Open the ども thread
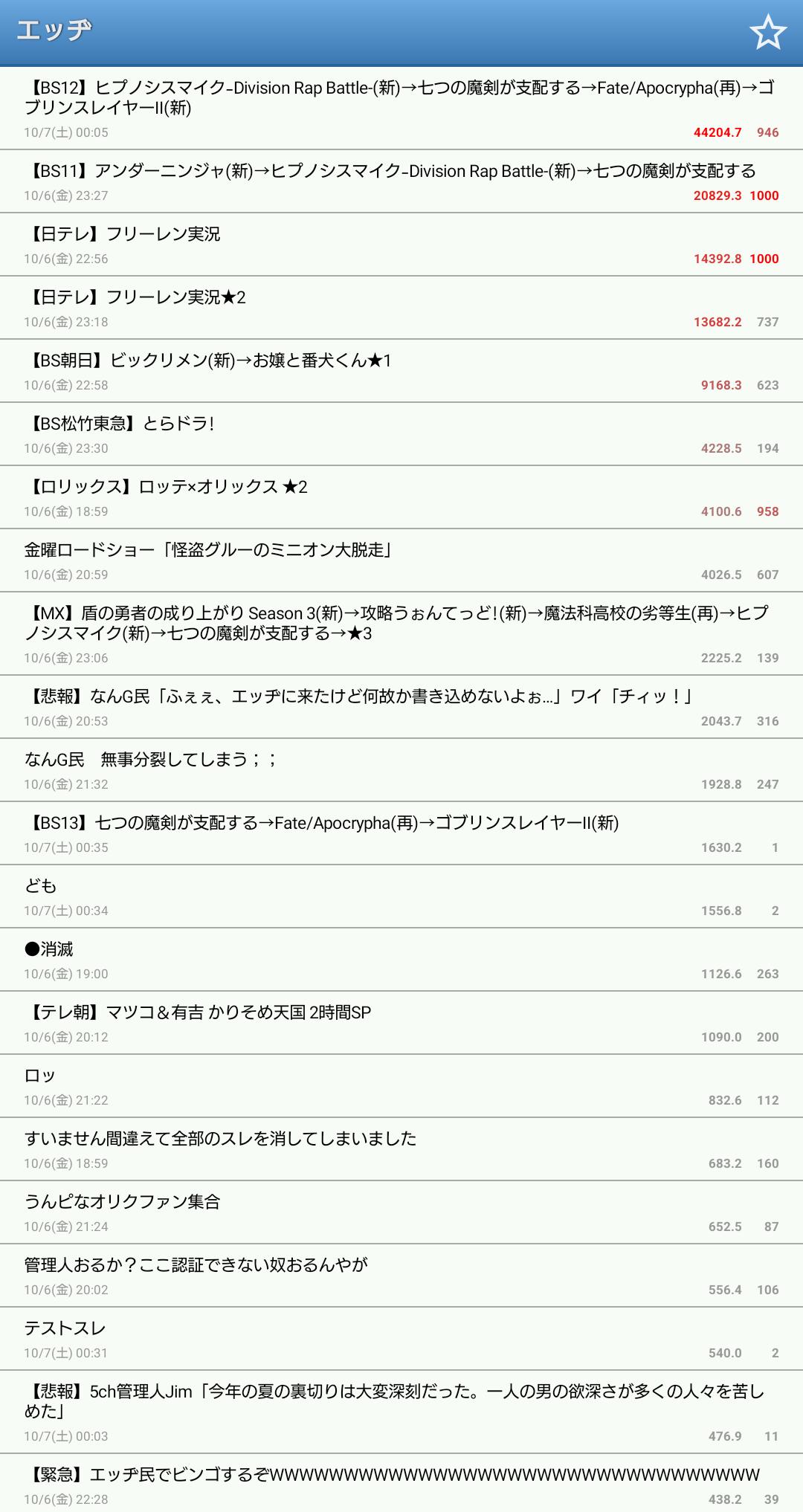Screen dimensions: 803x1512 tap(41, 886)
